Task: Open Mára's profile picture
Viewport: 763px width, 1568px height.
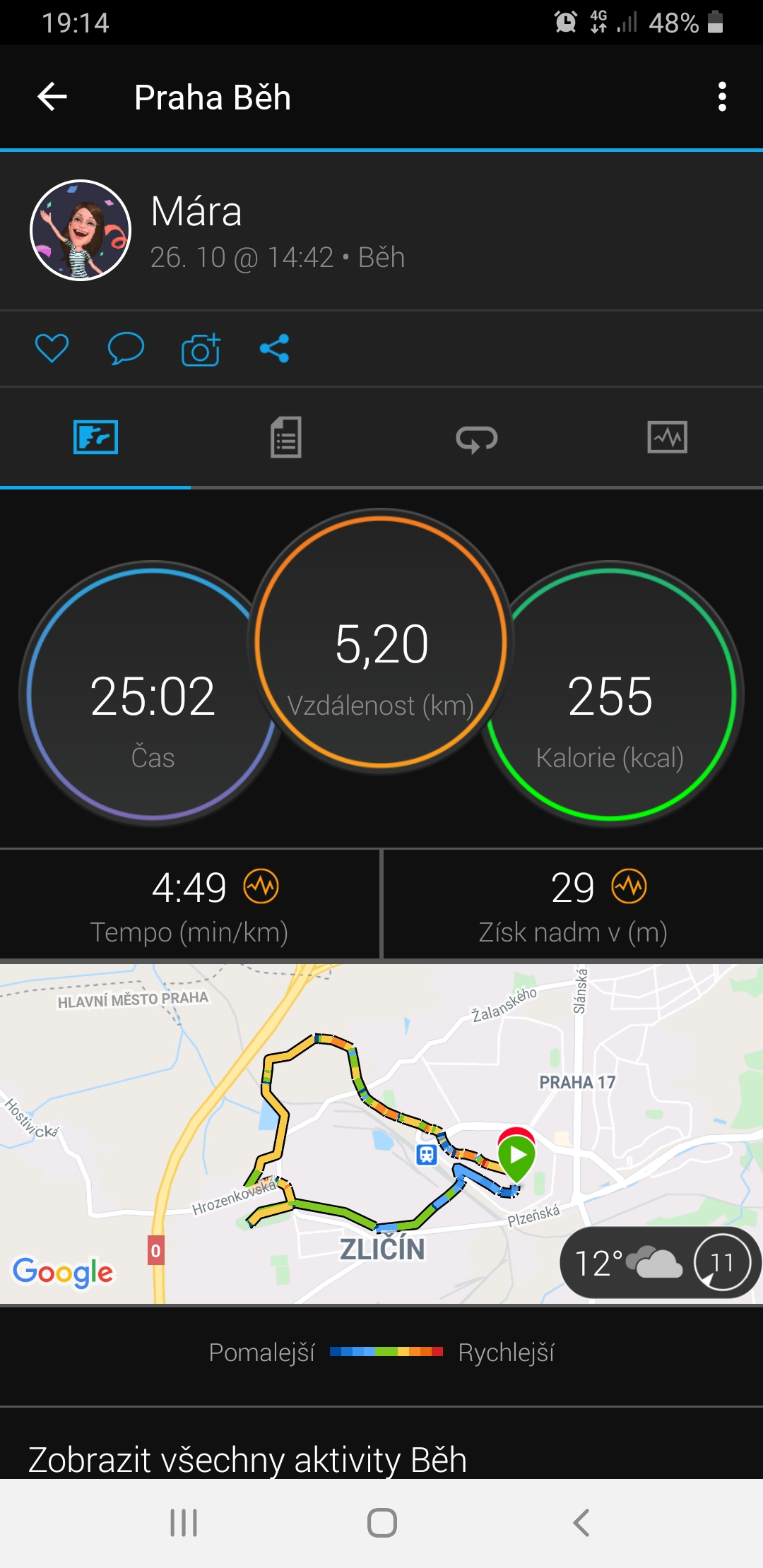Action: pyautogui.click(x=81, y=230)
